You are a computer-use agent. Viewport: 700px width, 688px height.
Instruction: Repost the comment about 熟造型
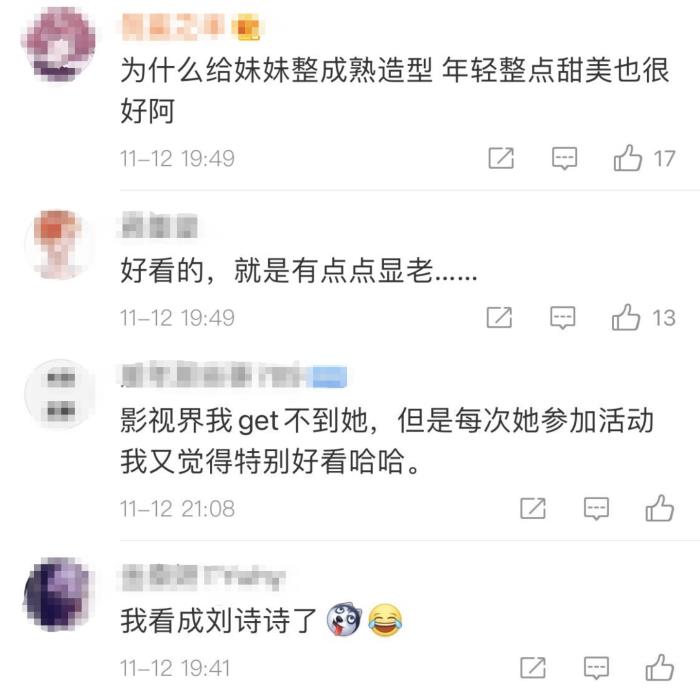pos(500,158)
